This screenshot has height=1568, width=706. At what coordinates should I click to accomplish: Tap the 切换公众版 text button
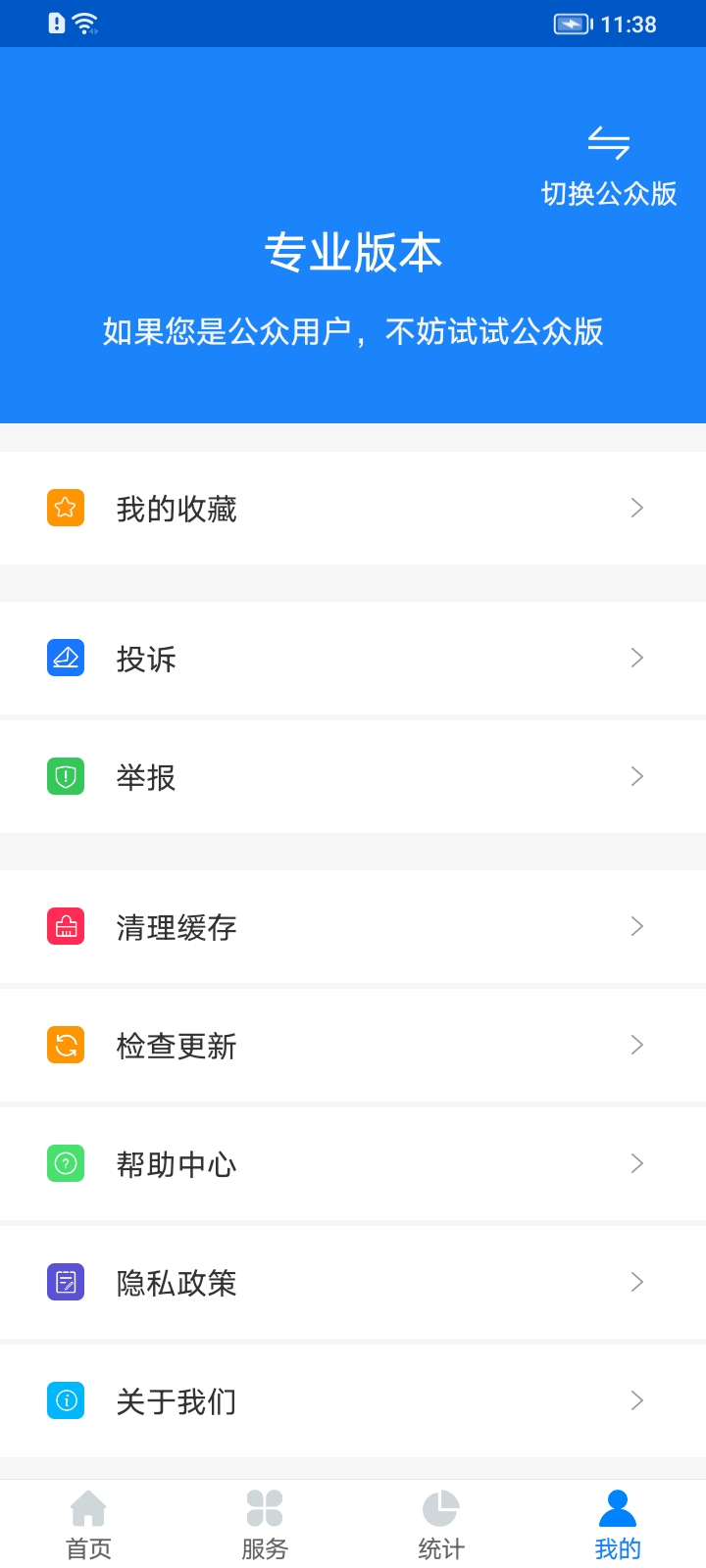pos(610,194)
